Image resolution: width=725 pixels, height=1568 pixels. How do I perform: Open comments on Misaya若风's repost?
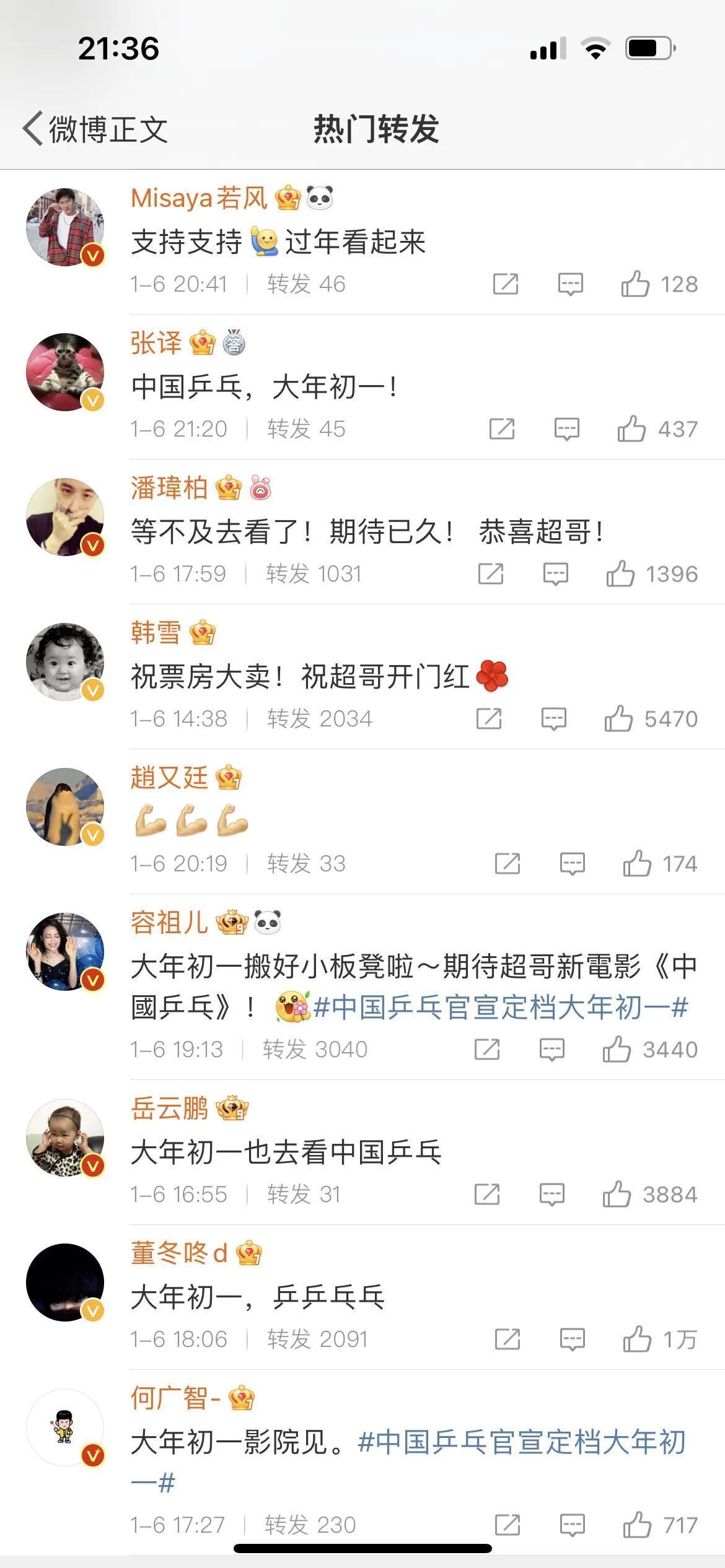570,284
